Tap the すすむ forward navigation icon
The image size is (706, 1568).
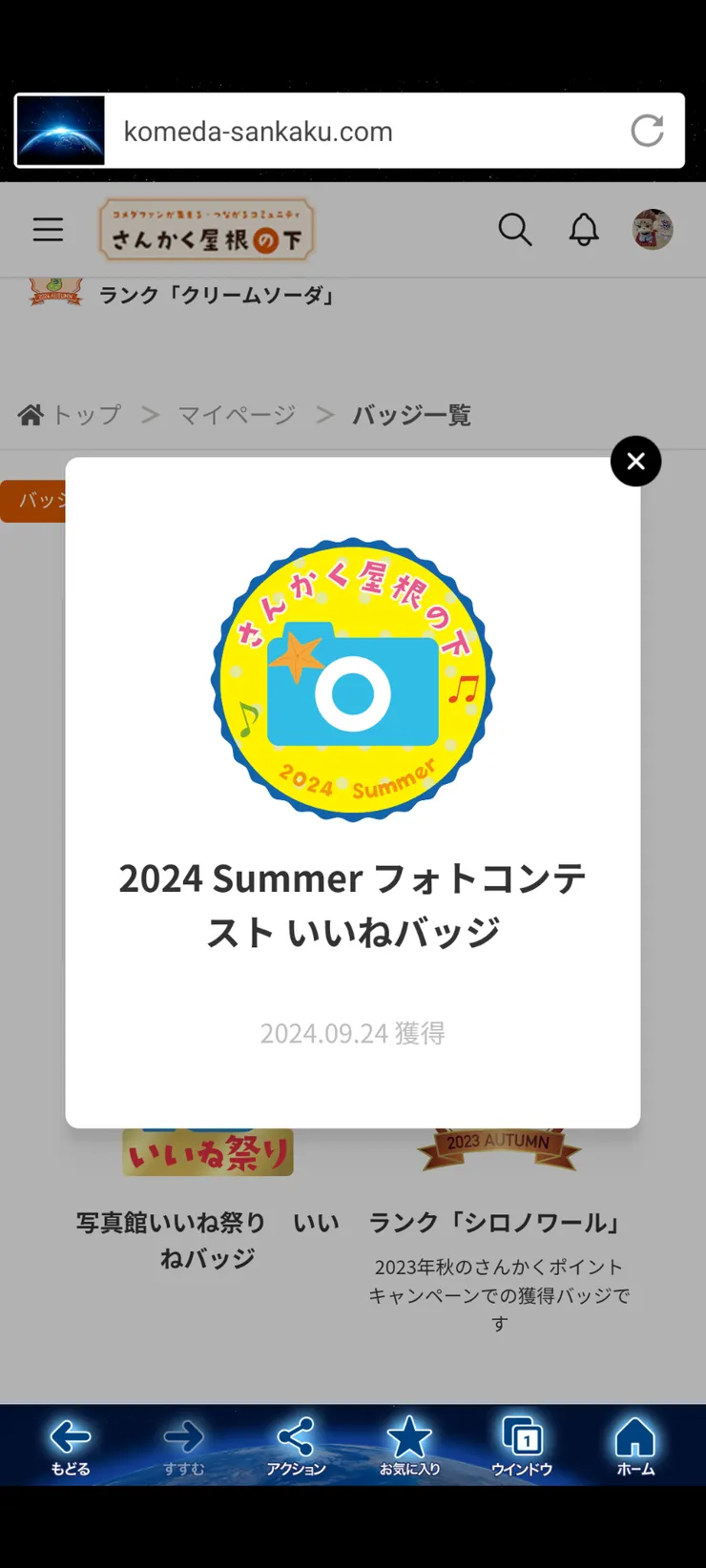click(183, 1438)
